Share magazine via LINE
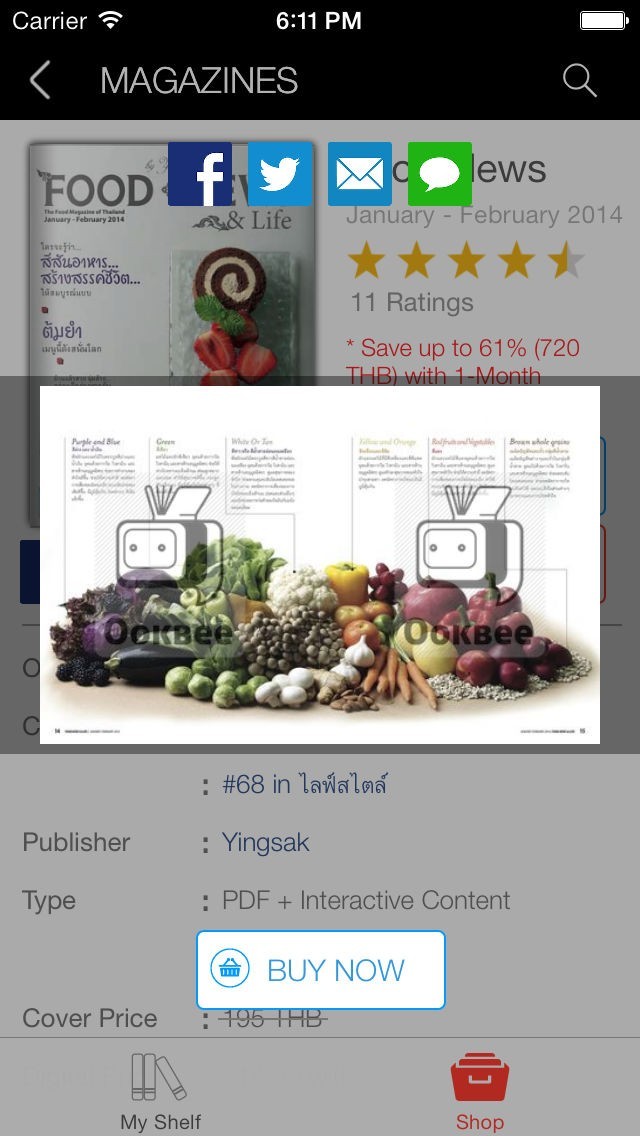Image resolution: width=640 pixels, height=1136 pixels. click(440, 174)
